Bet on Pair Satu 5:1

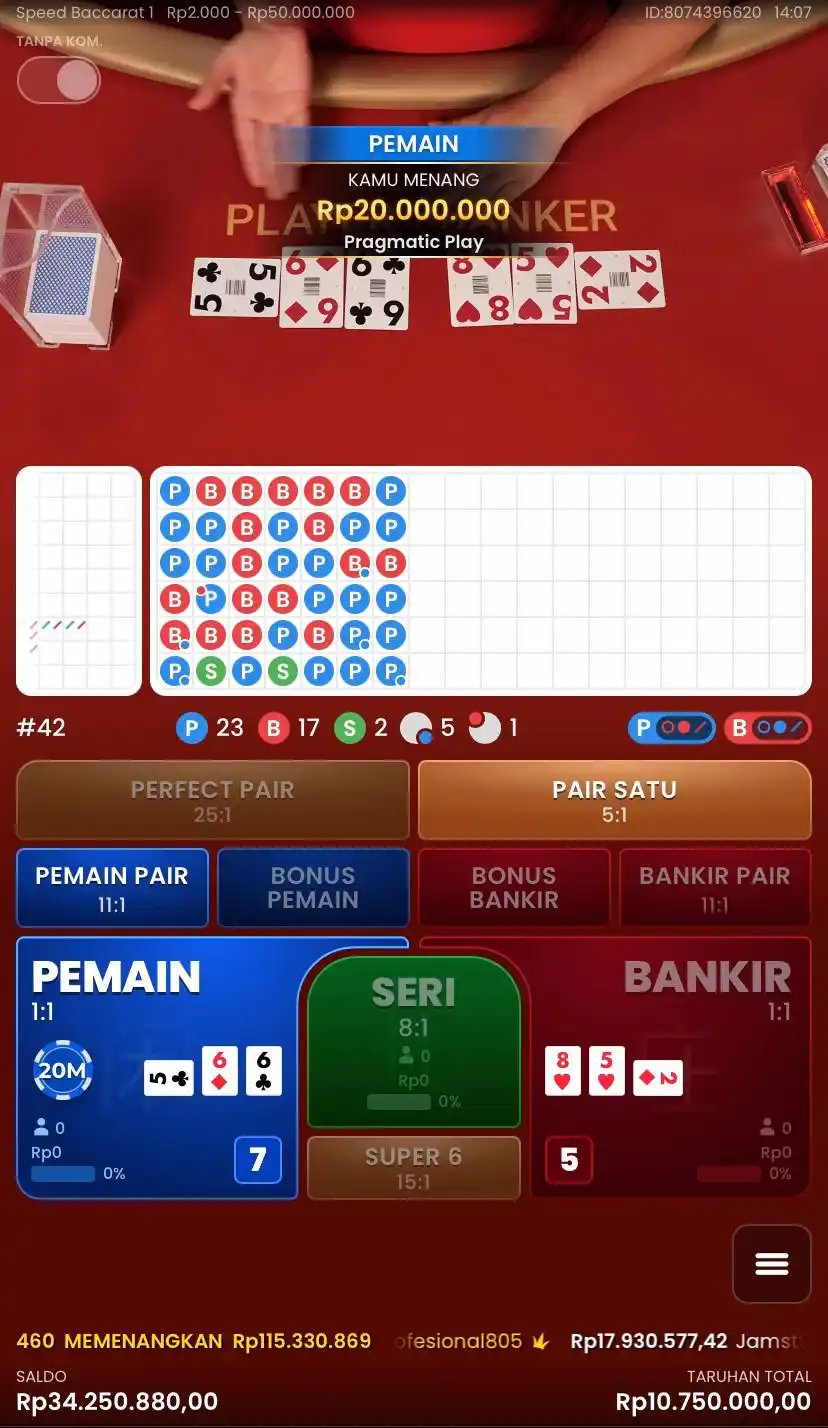(x=614, y=800)
